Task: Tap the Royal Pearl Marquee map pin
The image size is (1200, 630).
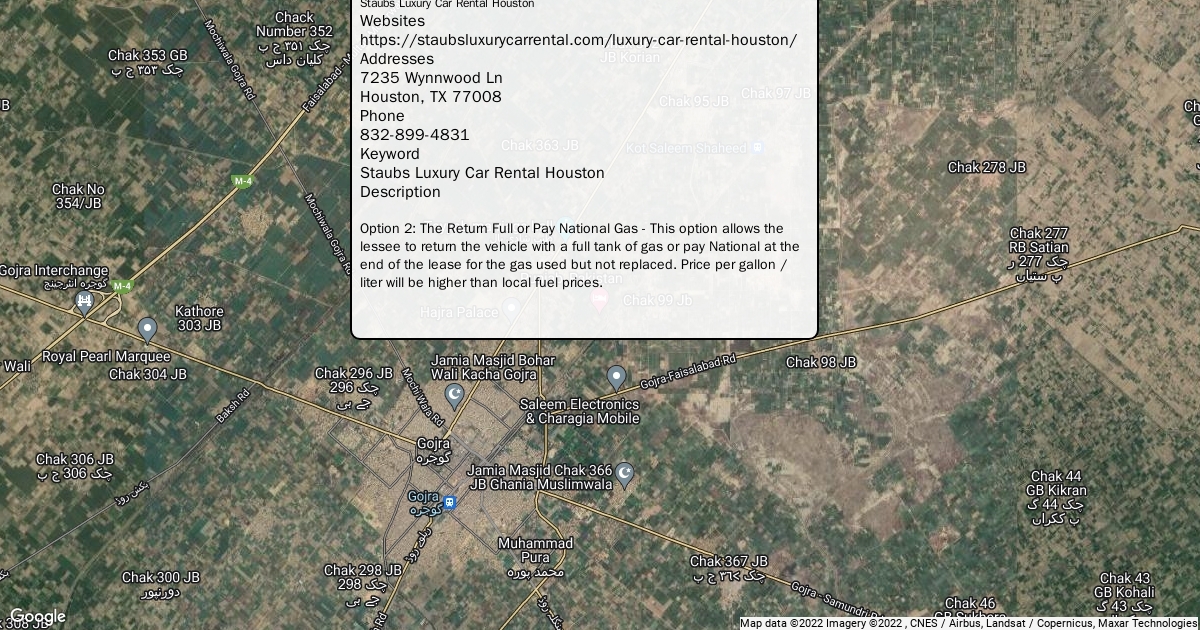Action: tap(148, 330)
